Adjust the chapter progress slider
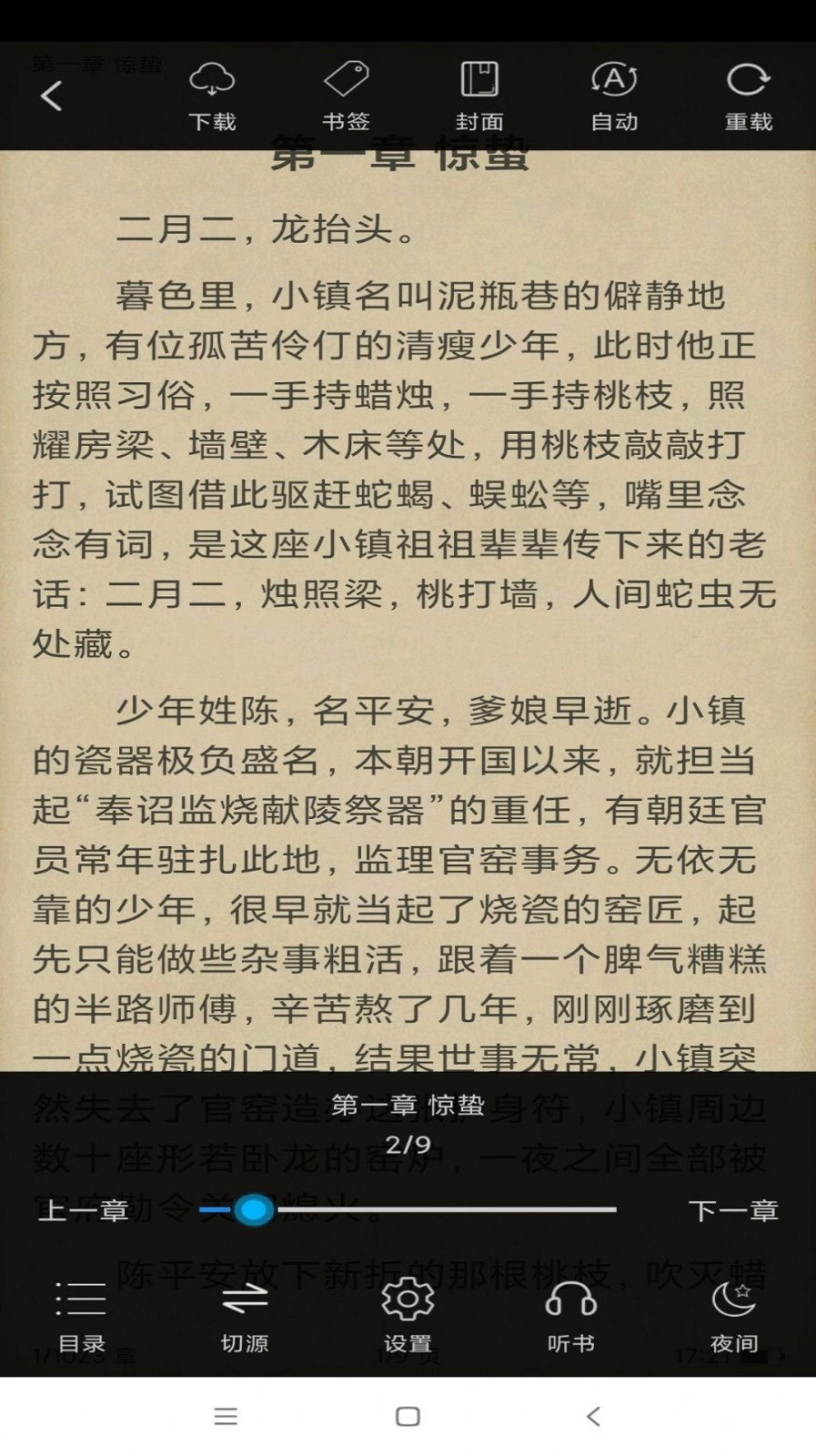The image size is (816, 1456). [x=253, y=1210]
